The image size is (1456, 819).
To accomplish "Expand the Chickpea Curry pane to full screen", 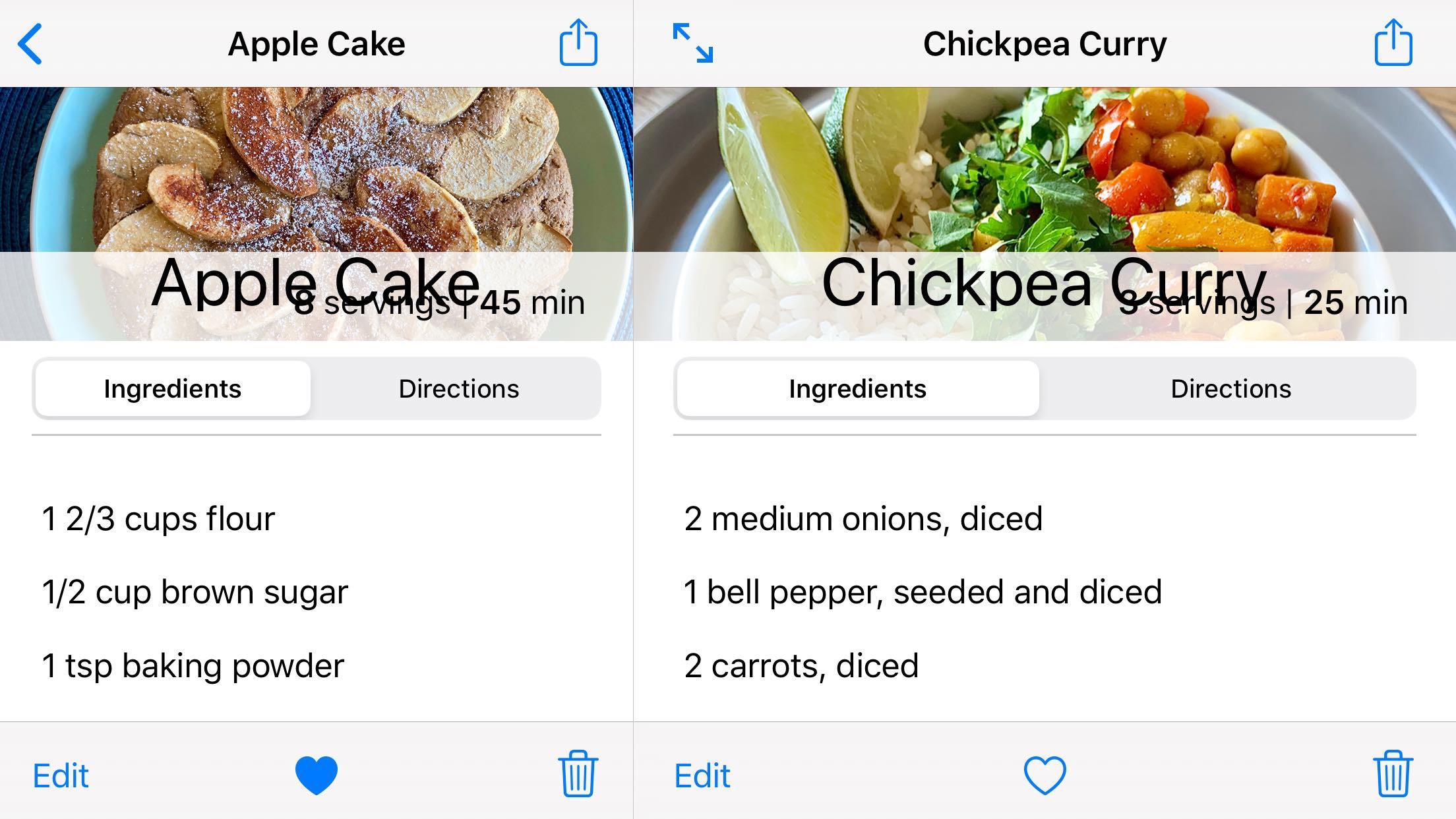I will [x=692, y=44].
